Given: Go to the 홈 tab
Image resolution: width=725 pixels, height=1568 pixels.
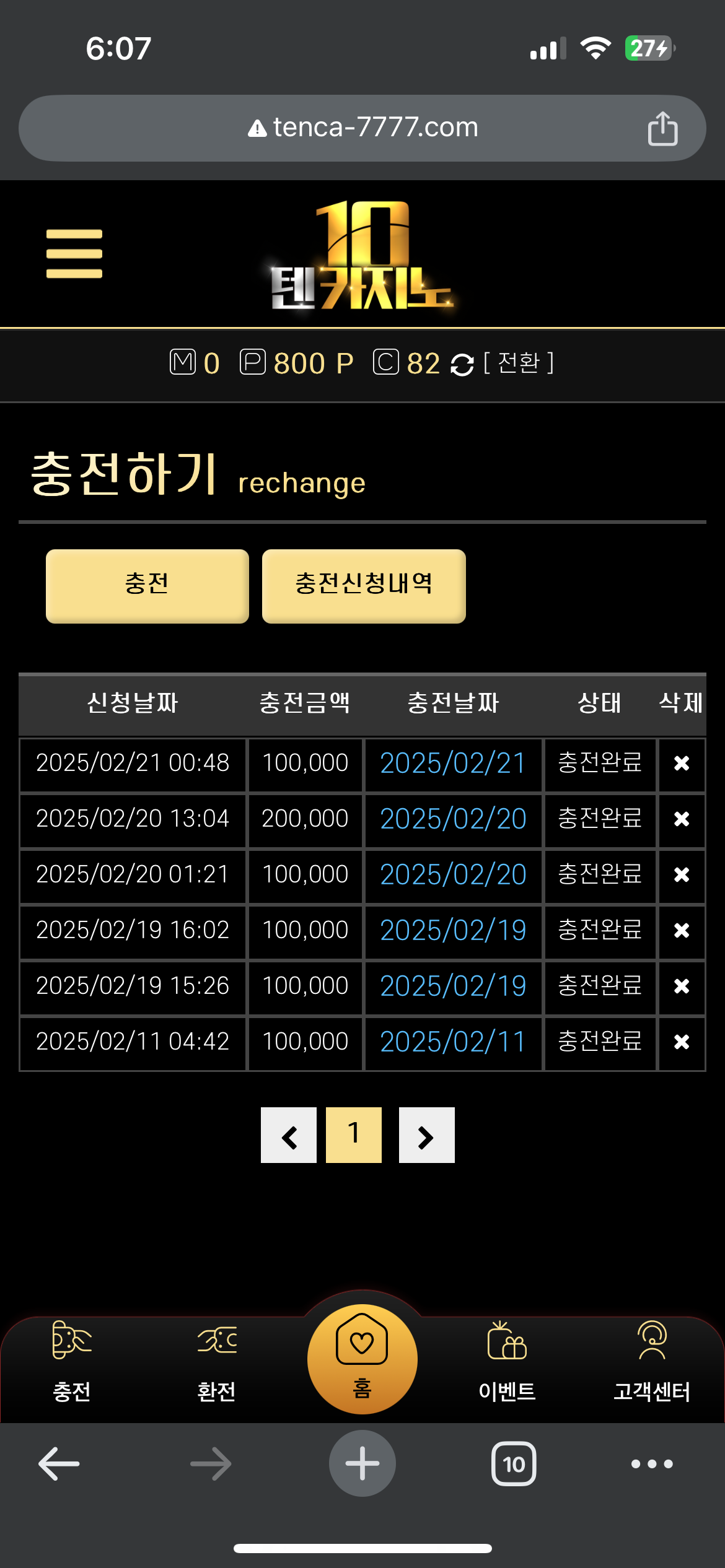Looking at the screenshot, I should (x=362, y=1360).
